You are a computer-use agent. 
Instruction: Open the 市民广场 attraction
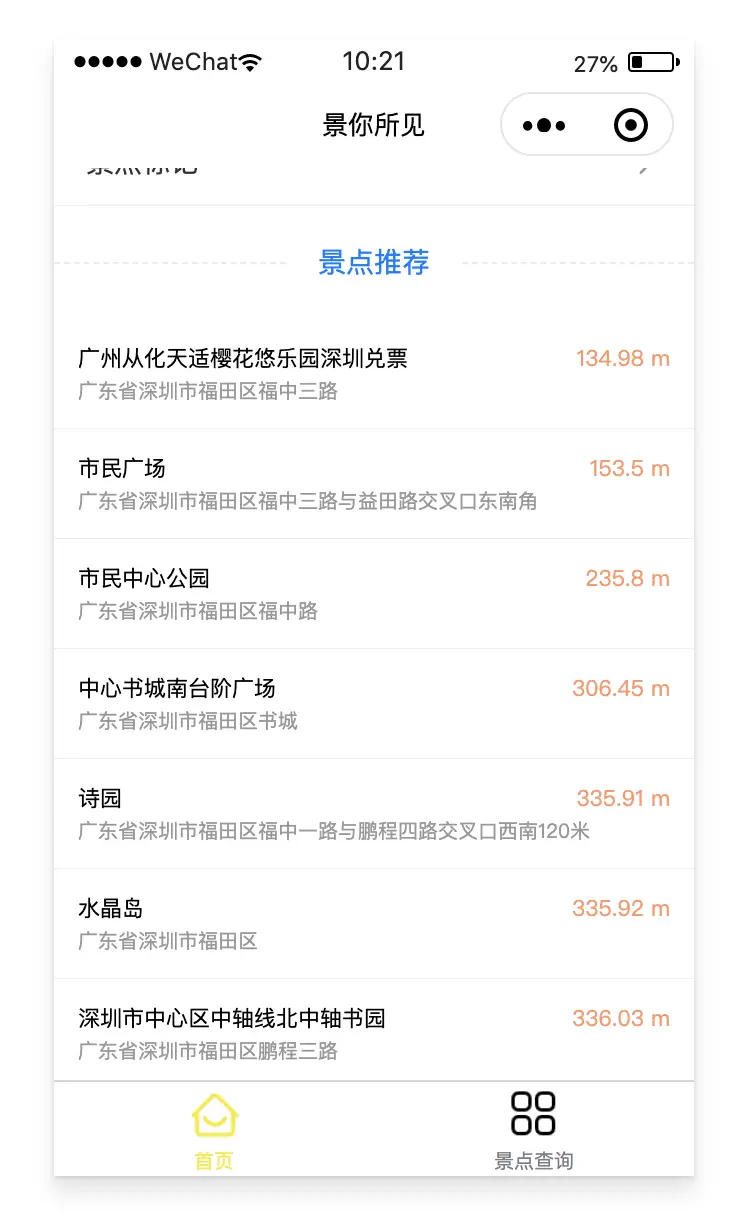pos(373,484)
